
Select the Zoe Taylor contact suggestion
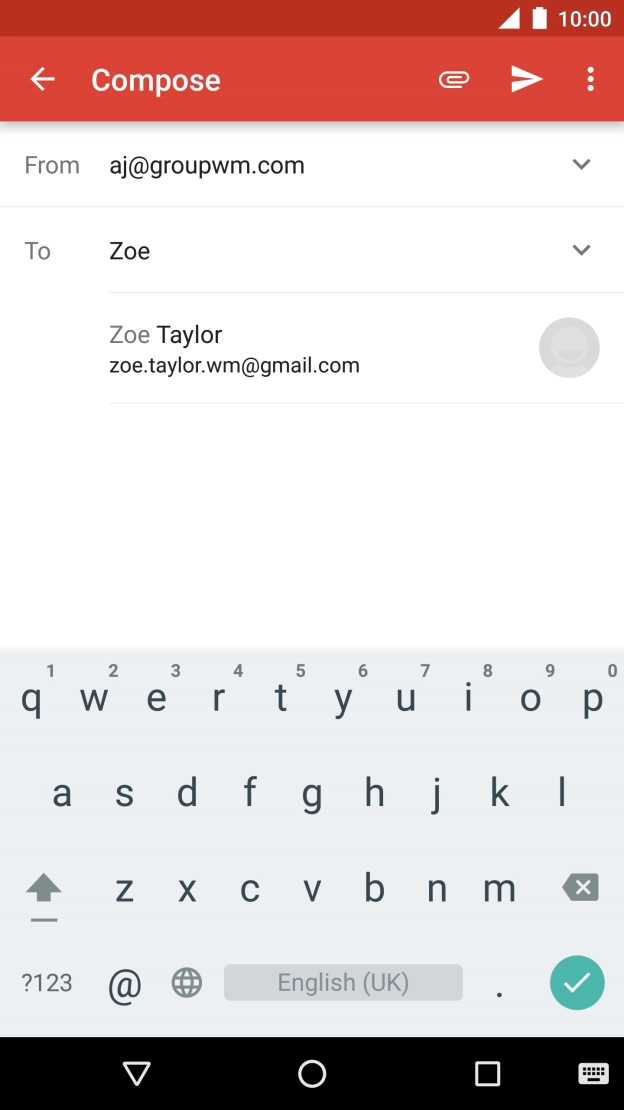point(300,349)
